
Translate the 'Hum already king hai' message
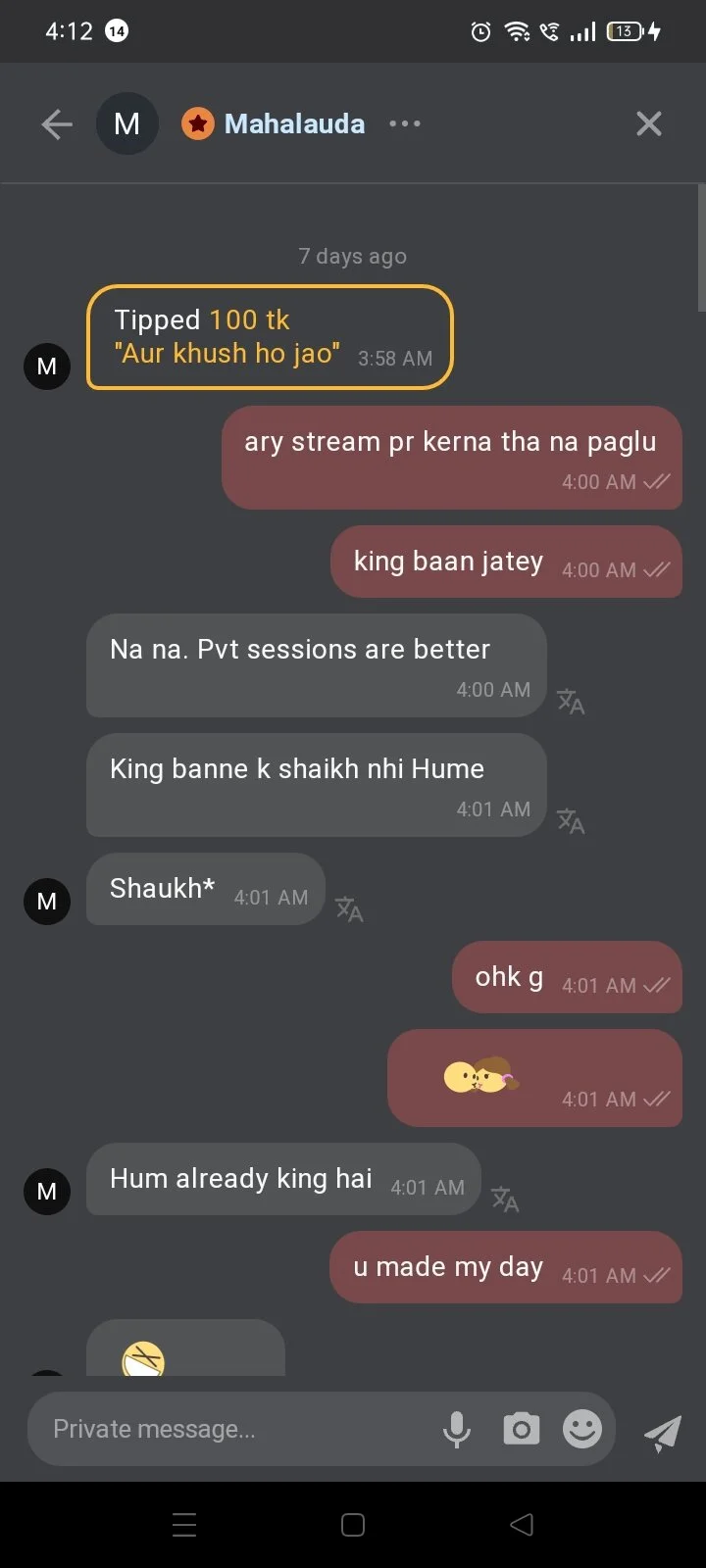(505, 1200)
